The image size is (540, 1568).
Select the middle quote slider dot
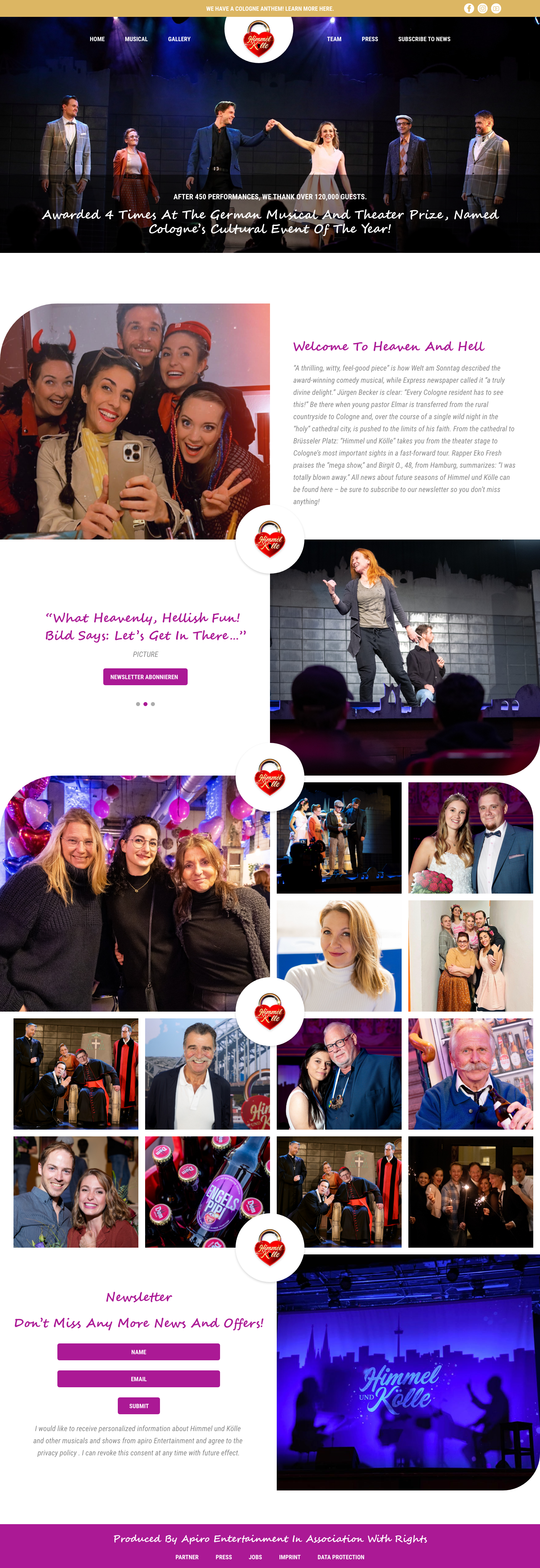(x=145, y=704)
